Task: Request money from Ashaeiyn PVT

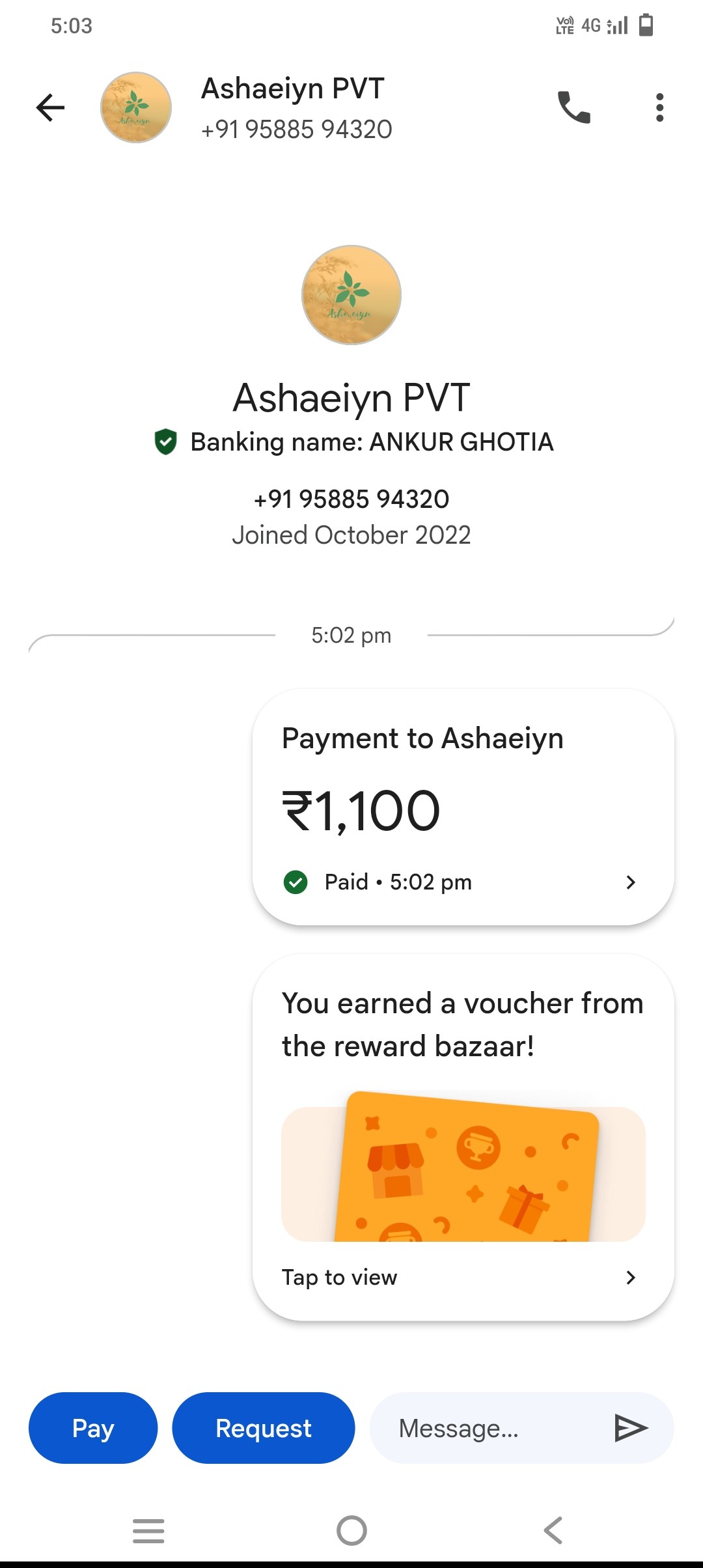Action: coord(263,1428)
